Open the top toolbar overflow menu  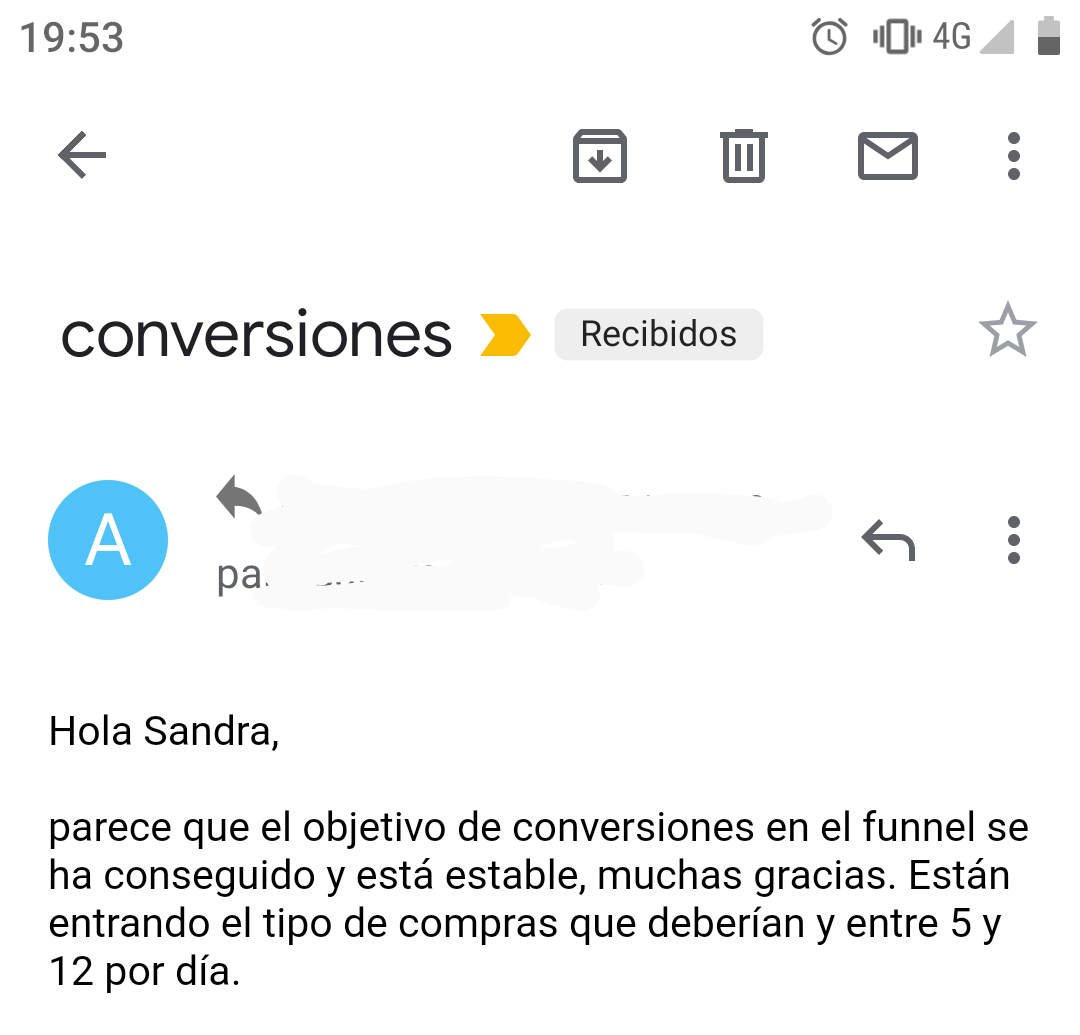coord(1013,156)
